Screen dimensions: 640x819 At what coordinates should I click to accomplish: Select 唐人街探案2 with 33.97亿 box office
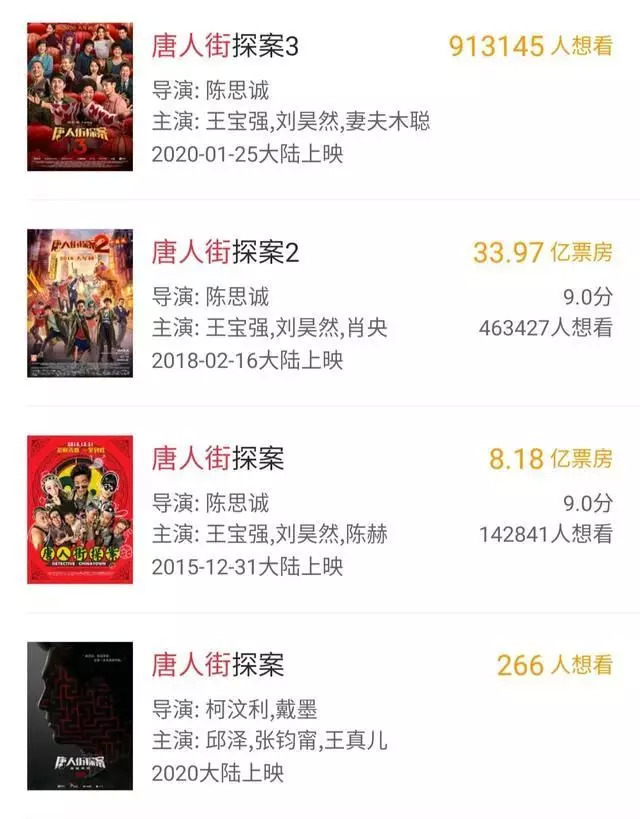225,252
